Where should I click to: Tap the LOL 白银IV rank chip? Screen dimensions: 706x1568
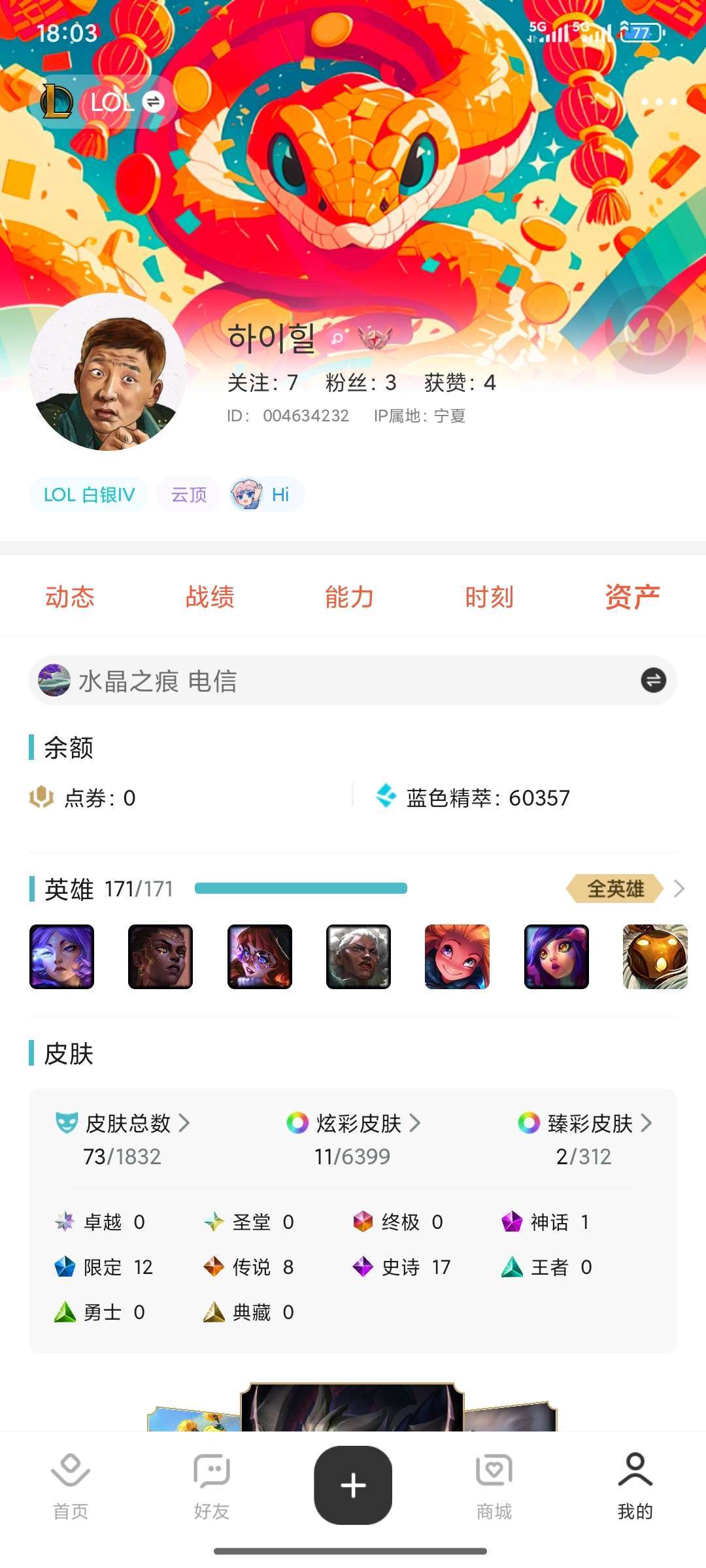click(89, 495)
